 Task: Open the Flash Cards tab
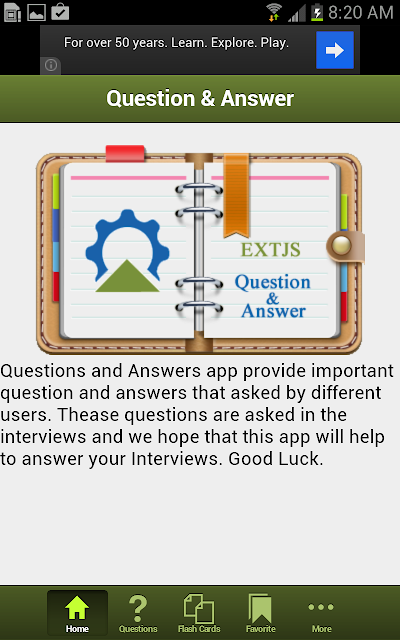199,613
